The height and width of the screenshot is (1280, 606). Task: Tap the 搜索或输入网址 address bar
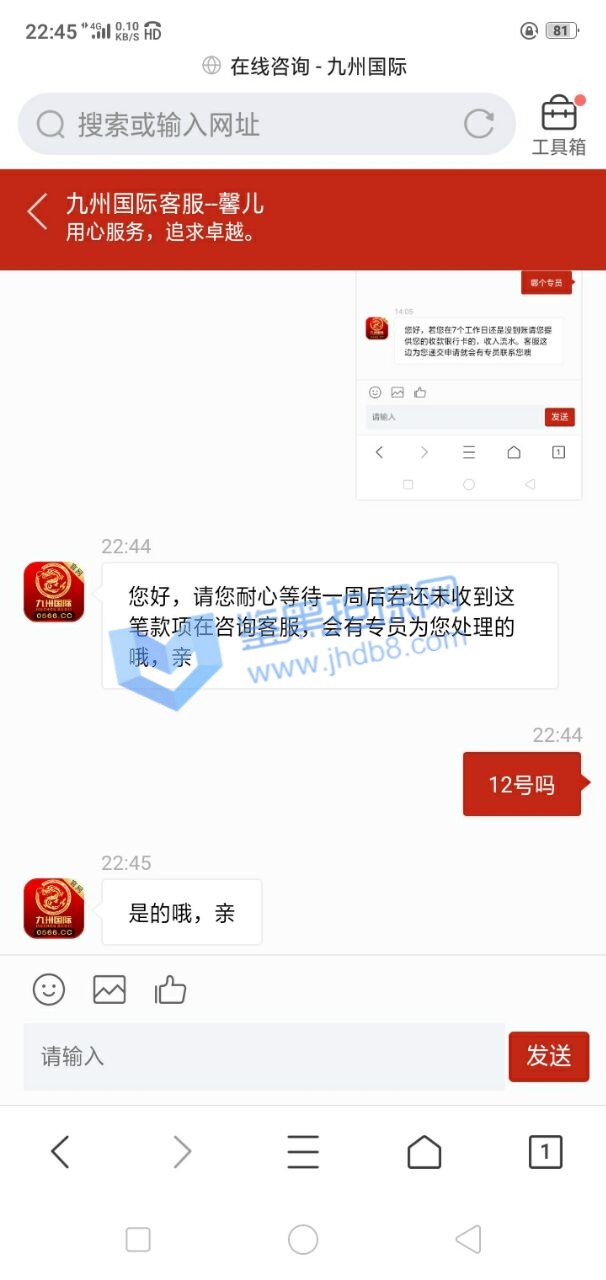[x=250, y=125]
